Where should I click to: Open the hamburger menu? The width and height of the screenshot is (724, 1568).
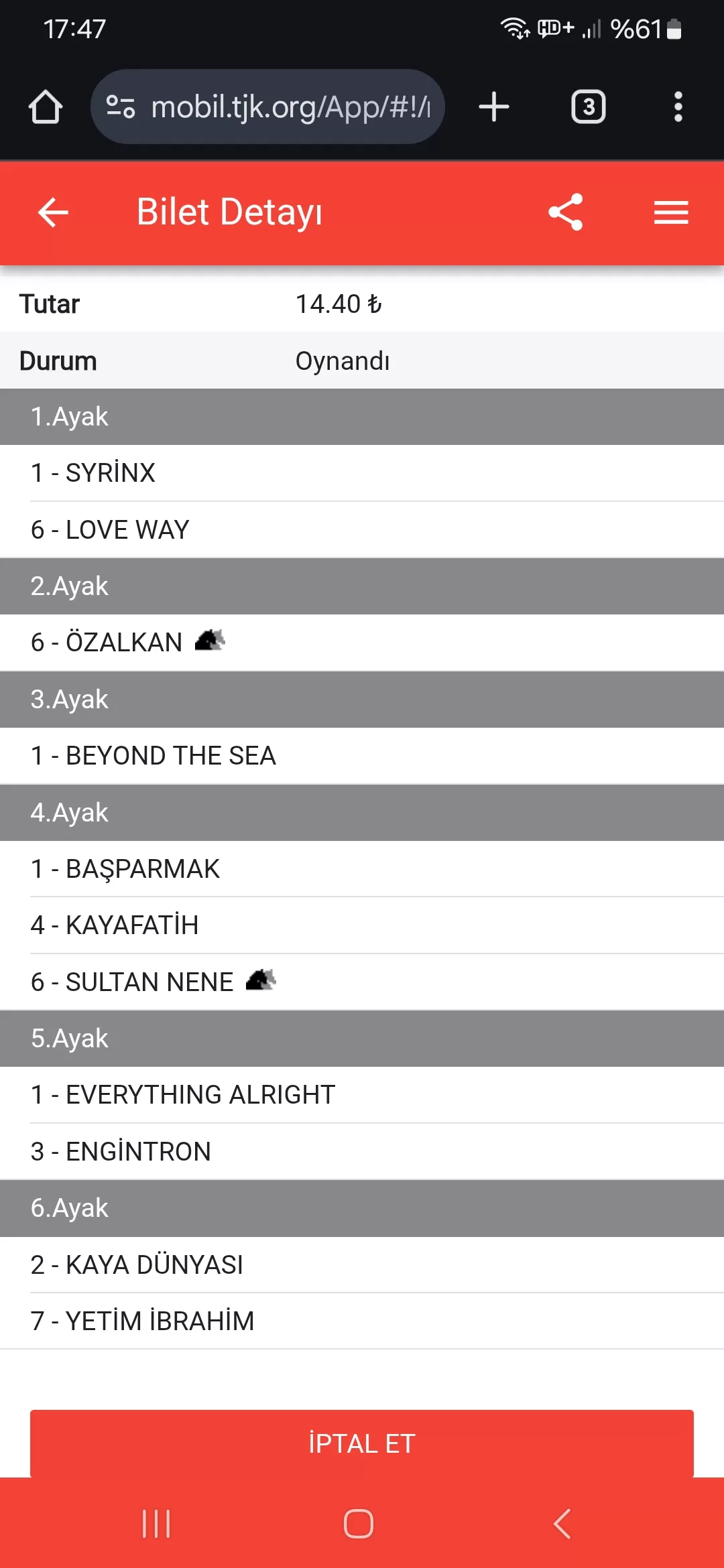(x=671, y=213)
